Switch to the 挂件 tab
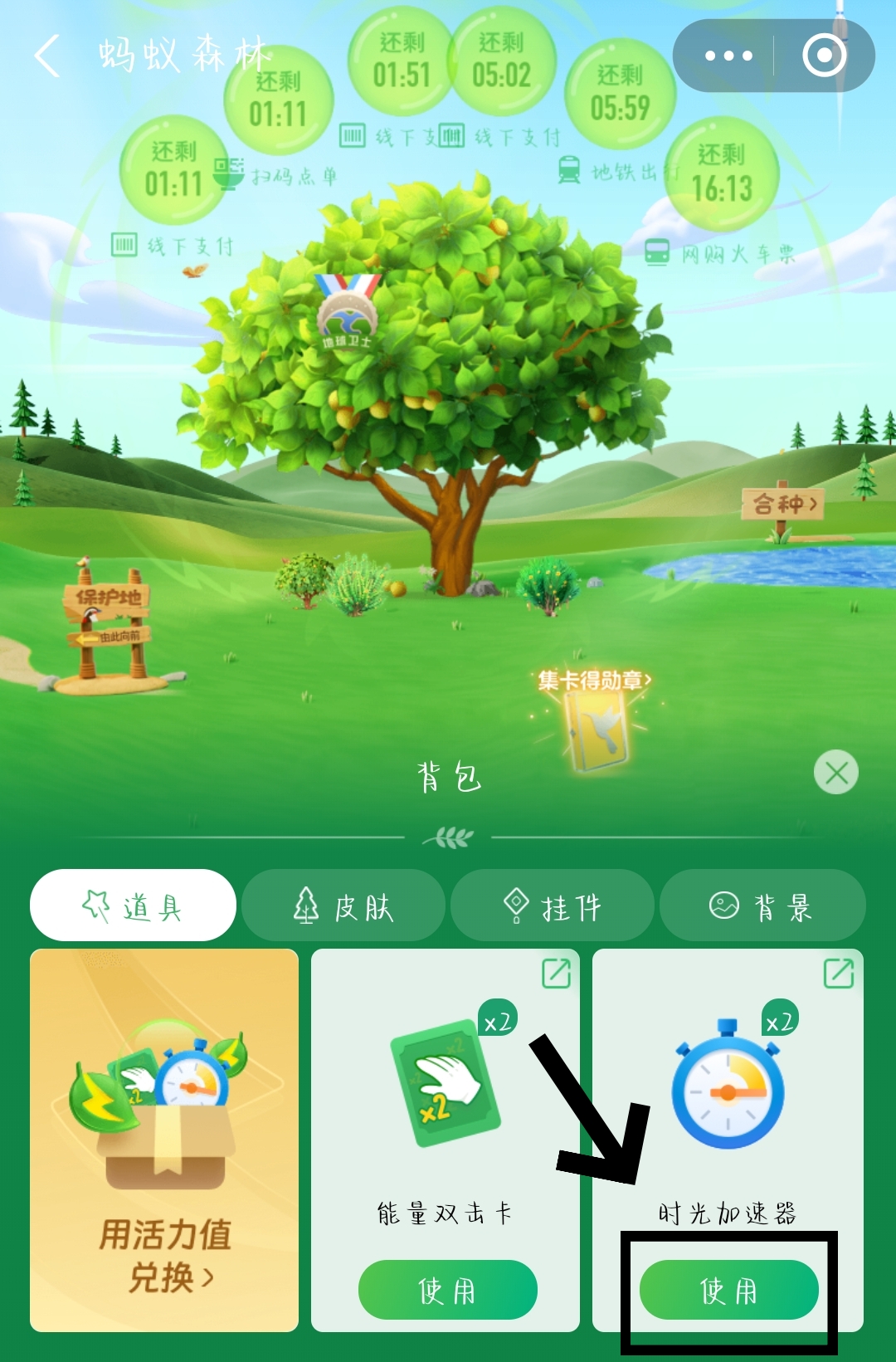 [x=553, y=906]
